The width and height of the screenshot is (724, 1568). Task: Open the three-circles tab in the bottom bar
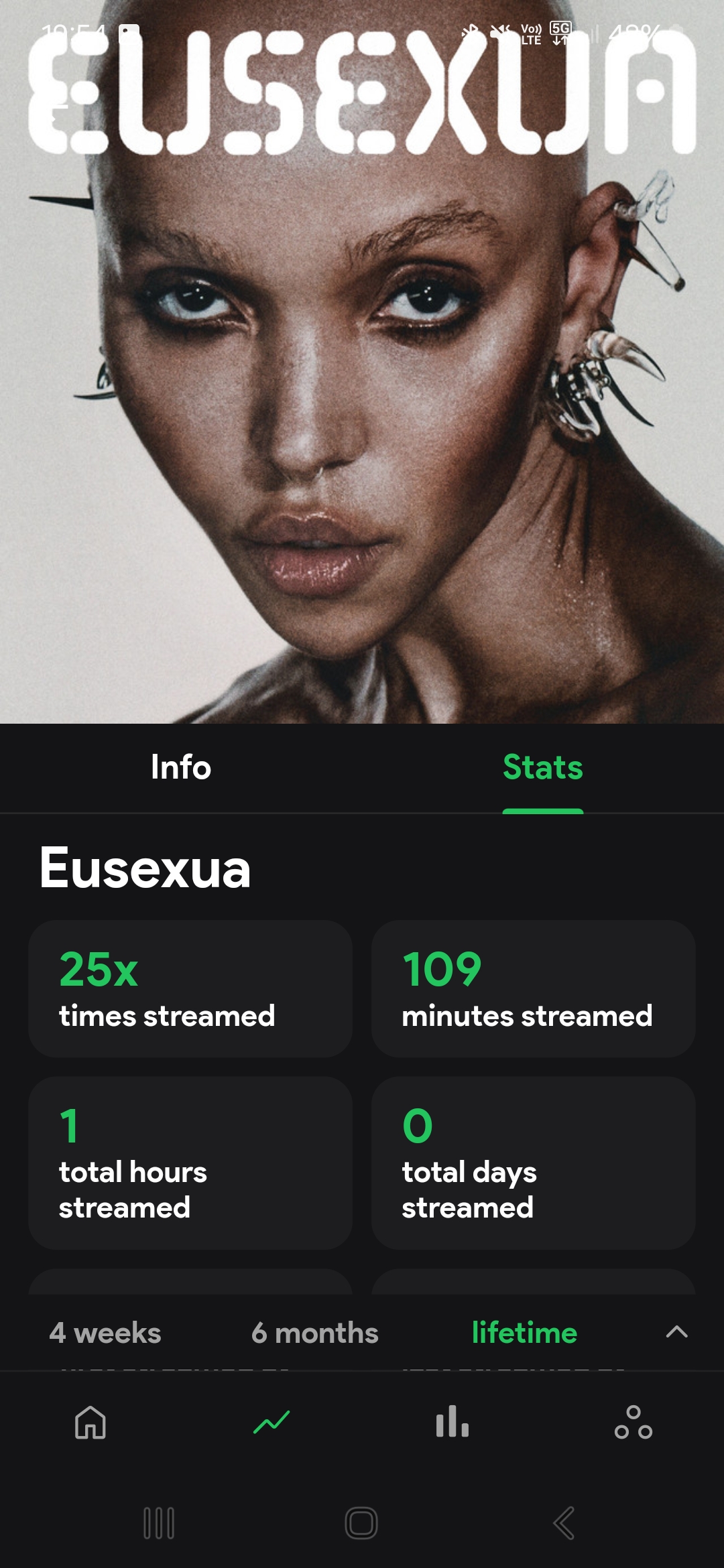(x=633, y=1422)
